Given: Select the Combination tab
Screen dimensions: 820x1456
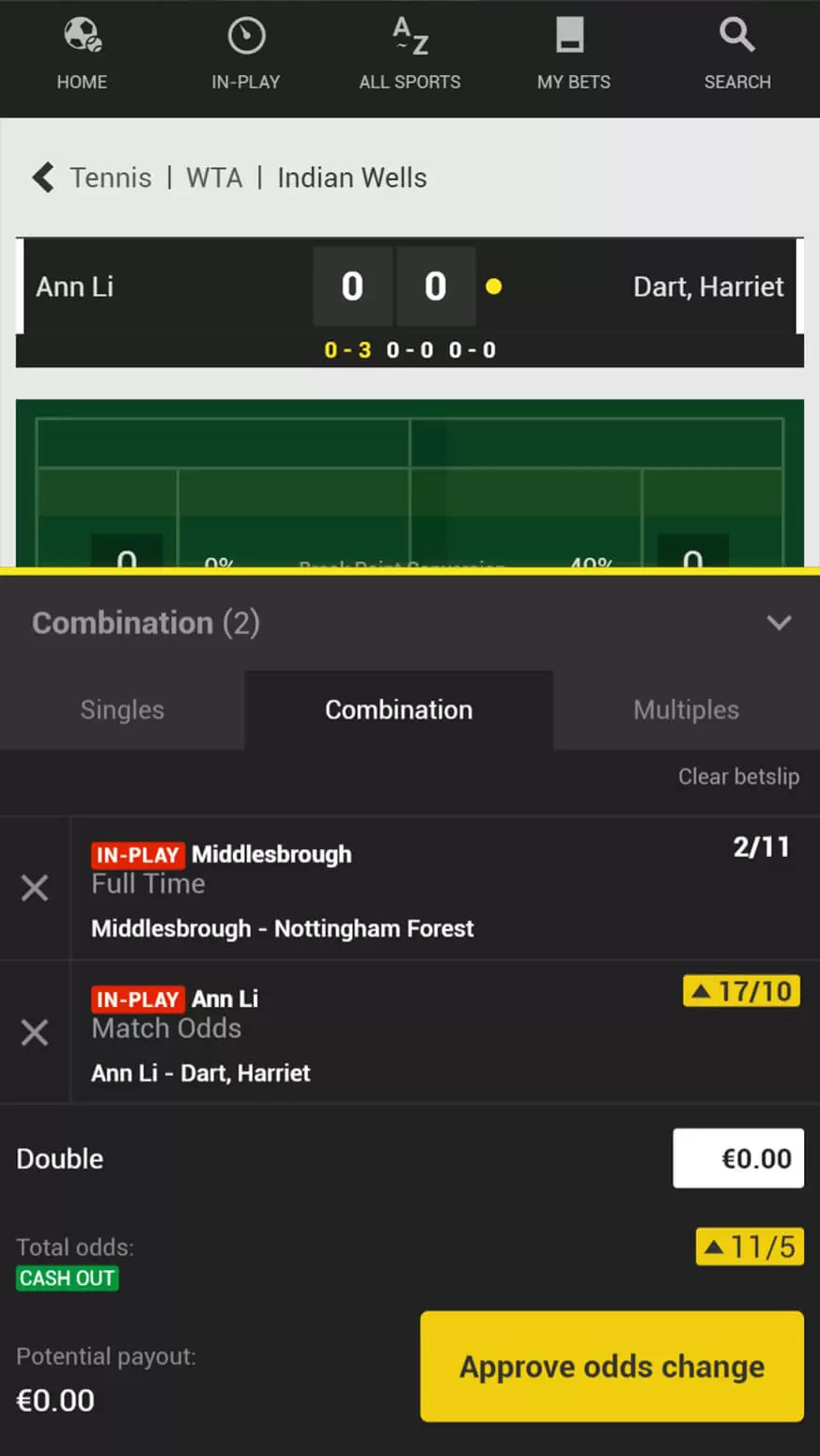Looking at the screenshot, I should (x=398, y=710).
